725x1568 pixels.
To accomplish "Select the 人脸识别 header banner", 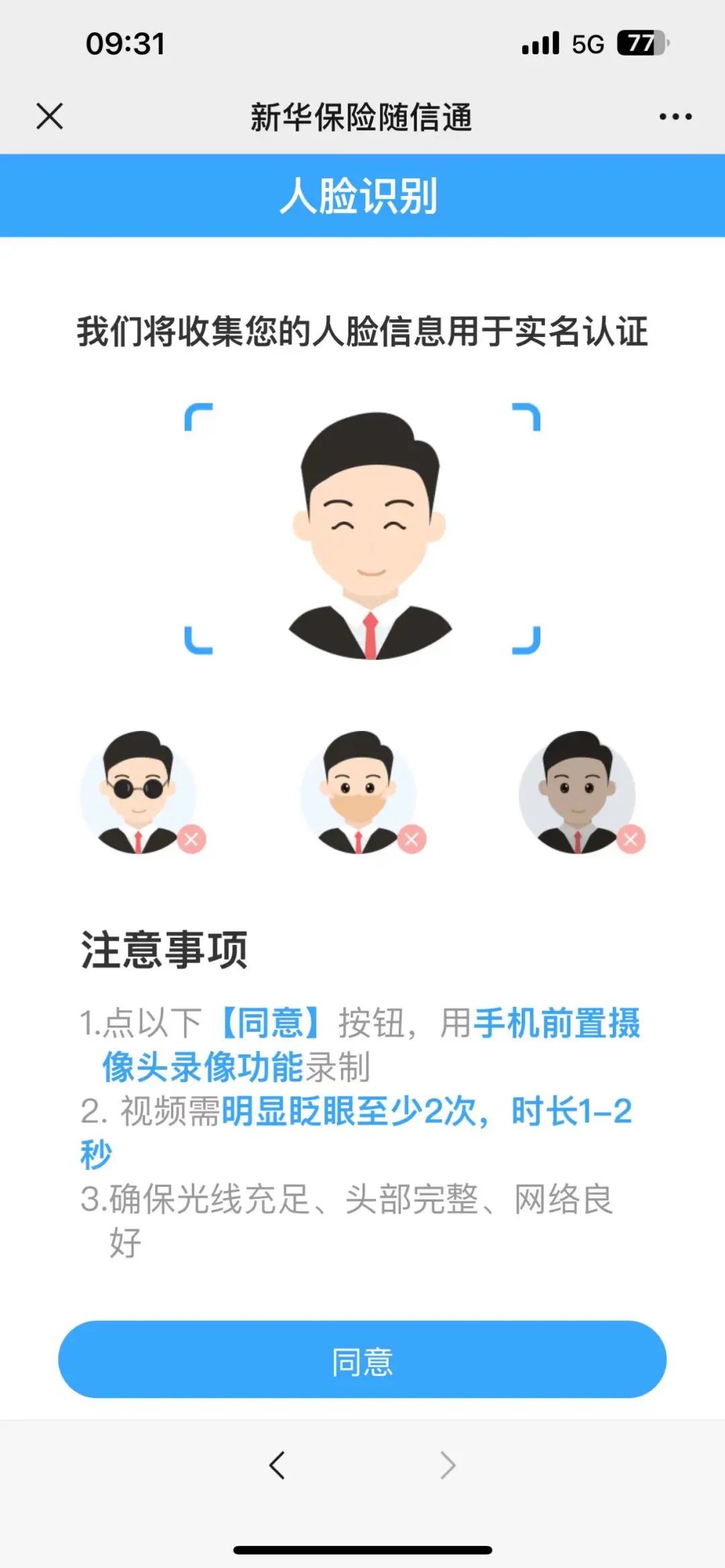I will [x=362, y=196].
